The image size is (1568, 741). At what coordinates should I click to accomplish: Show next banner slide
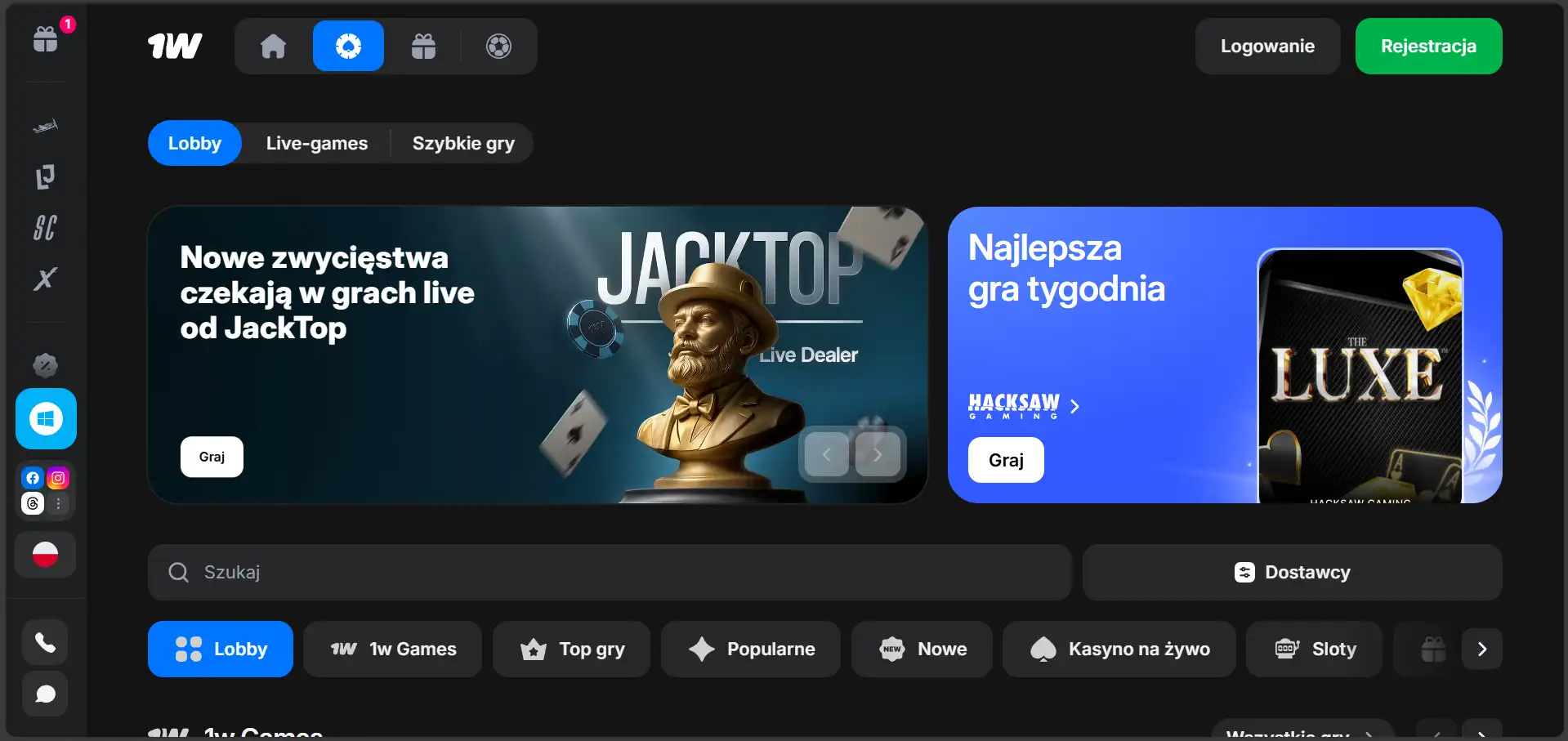coord(877,455)
